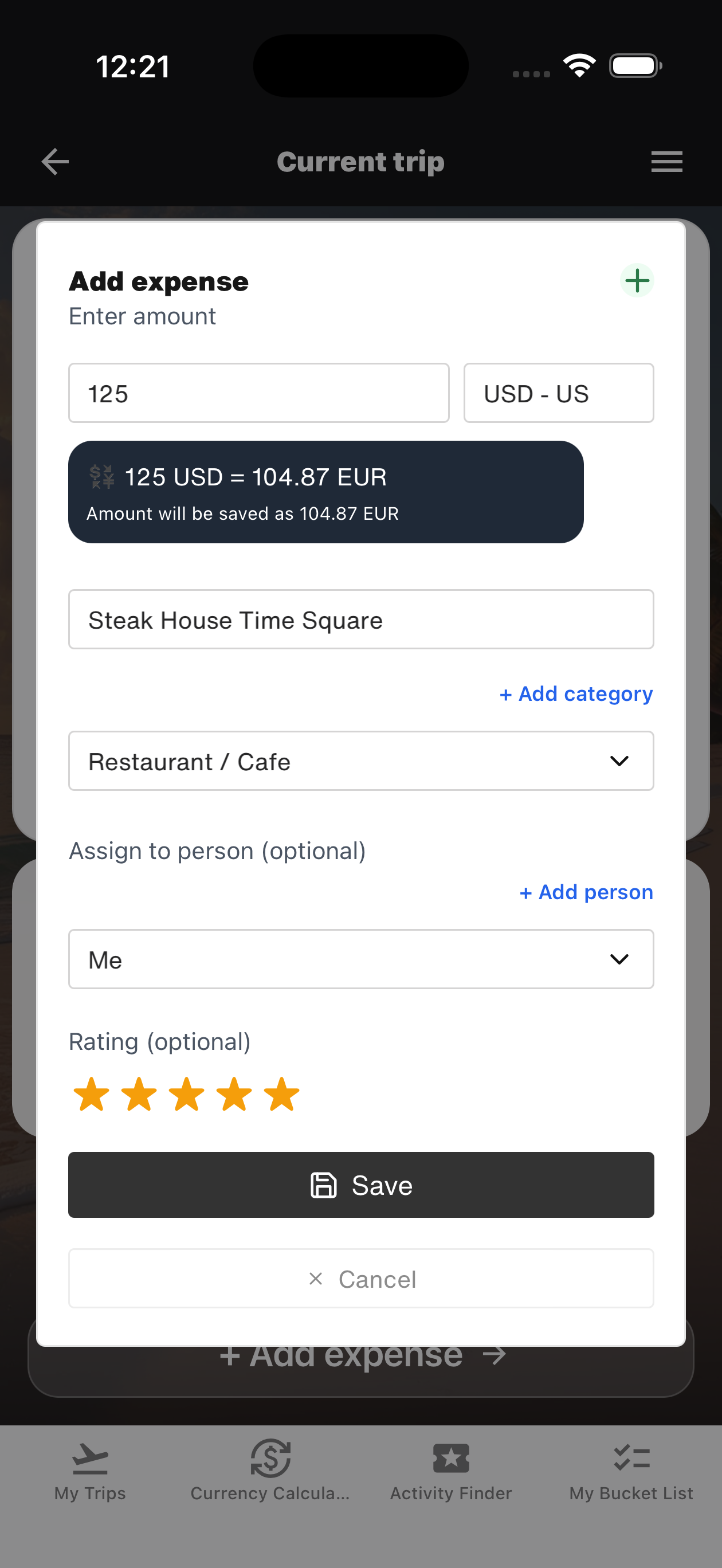
Task: Tap the Add person link
Action: pyautogui.click(x=586, y=892)
